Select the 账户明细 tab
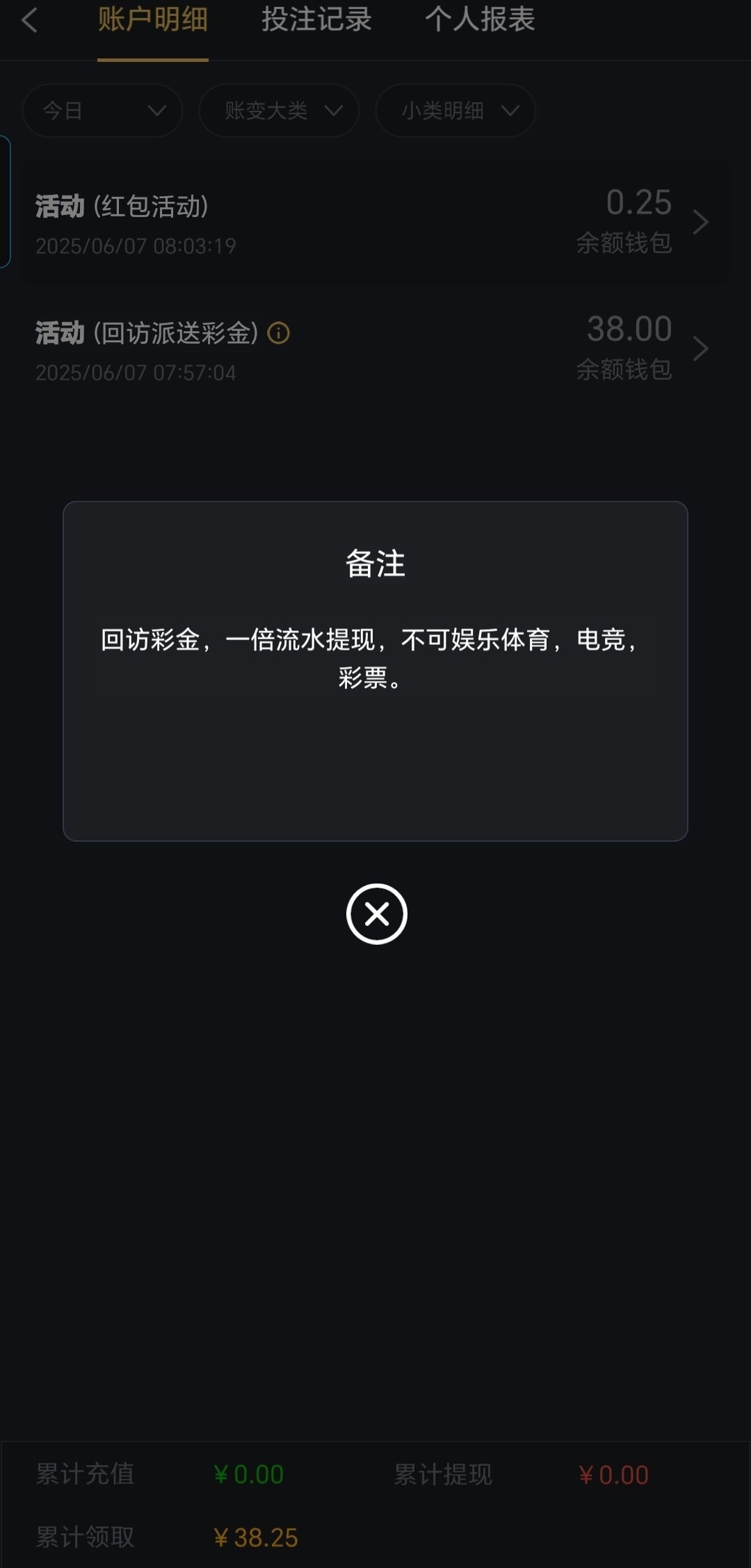 [x=153, y=21]
